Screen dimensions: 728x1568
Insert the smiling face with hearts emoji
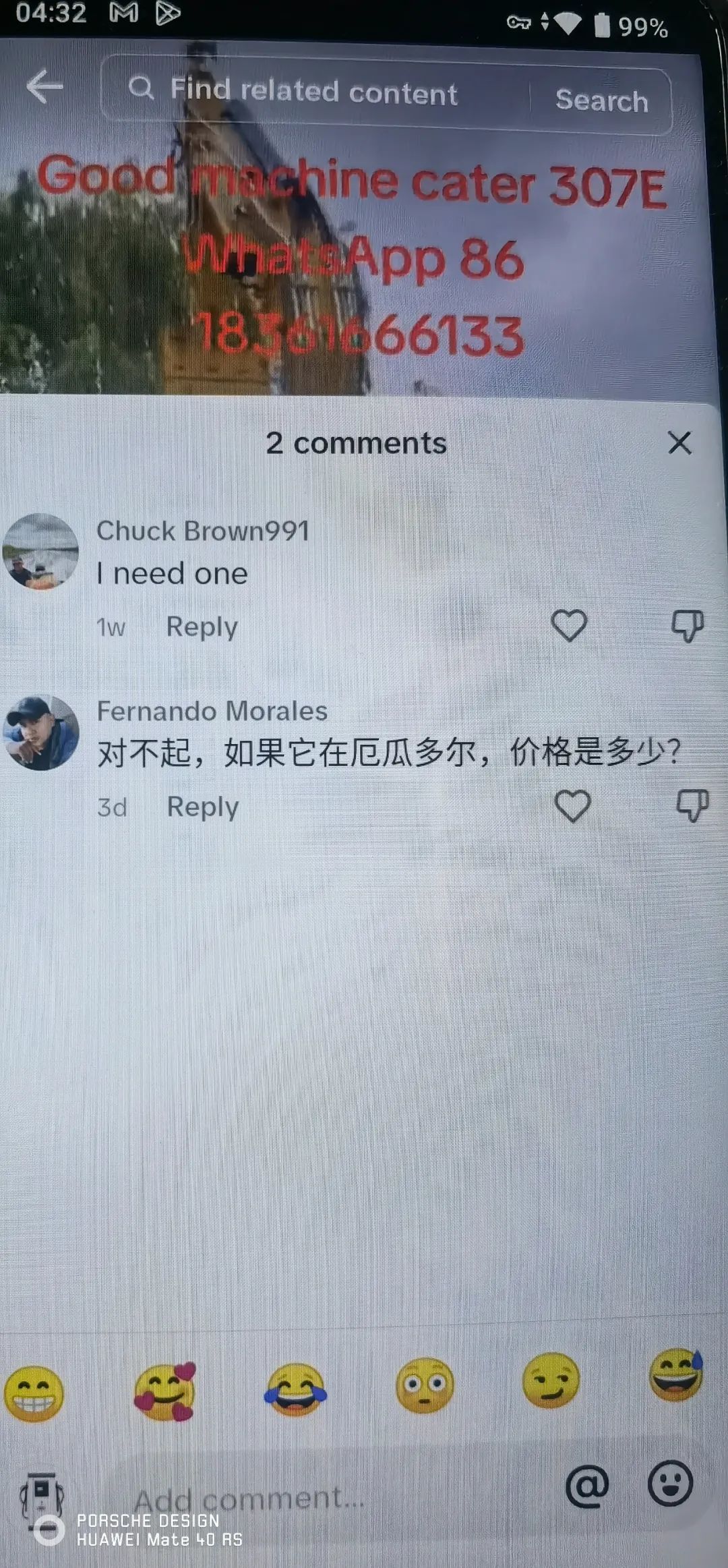point(164,1392)
